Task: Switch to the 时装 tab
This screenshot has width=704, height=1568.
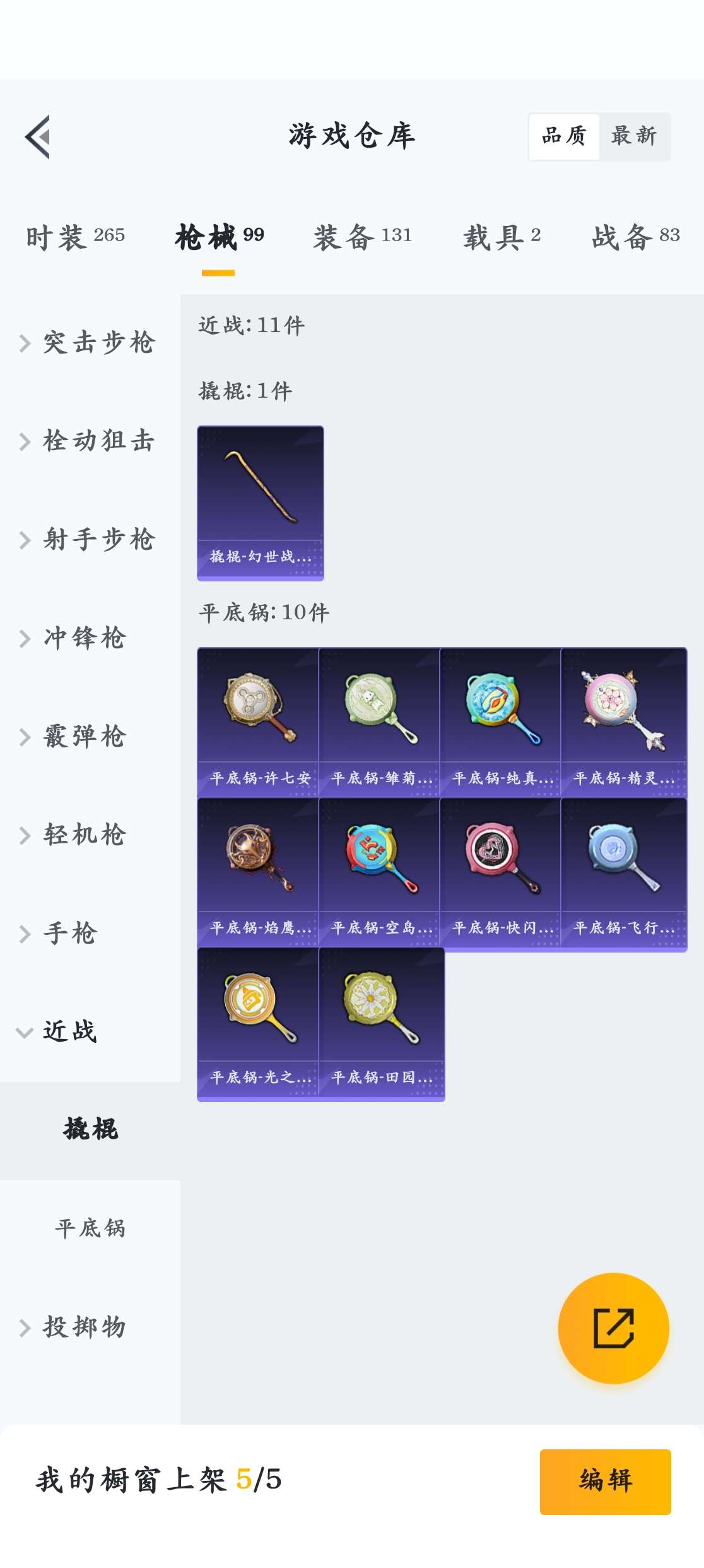Action: click(75, 237)
